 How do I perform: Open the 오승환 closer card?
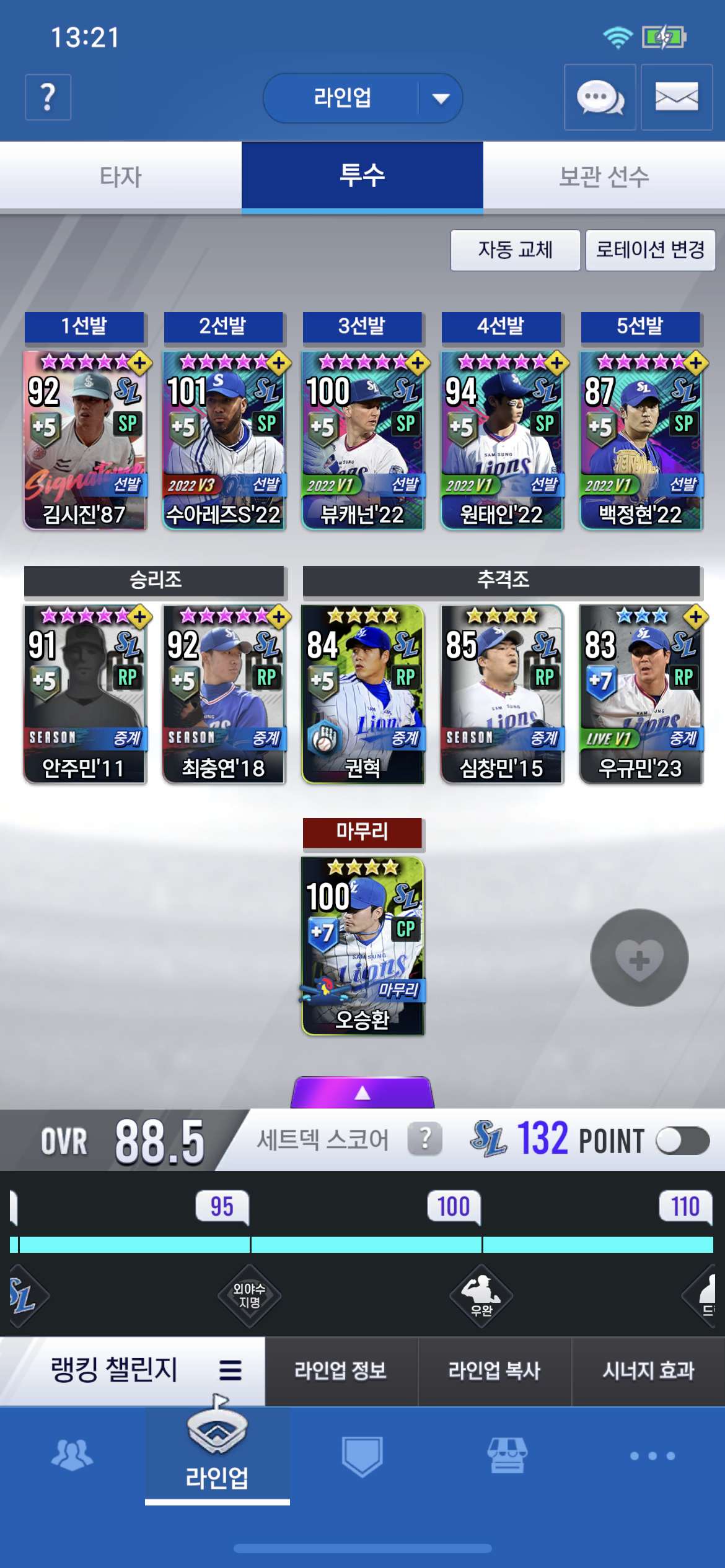(362, 946)
